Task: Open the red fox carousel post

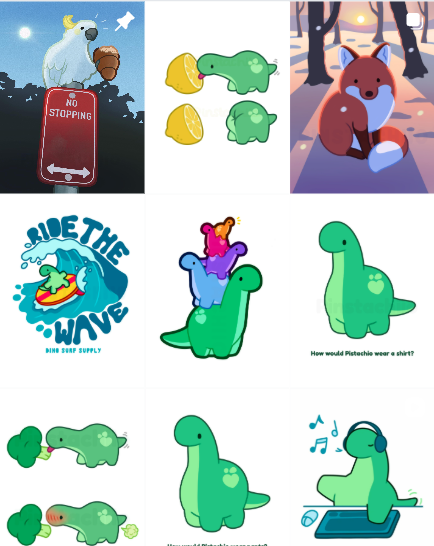Action: click(362, 97)
